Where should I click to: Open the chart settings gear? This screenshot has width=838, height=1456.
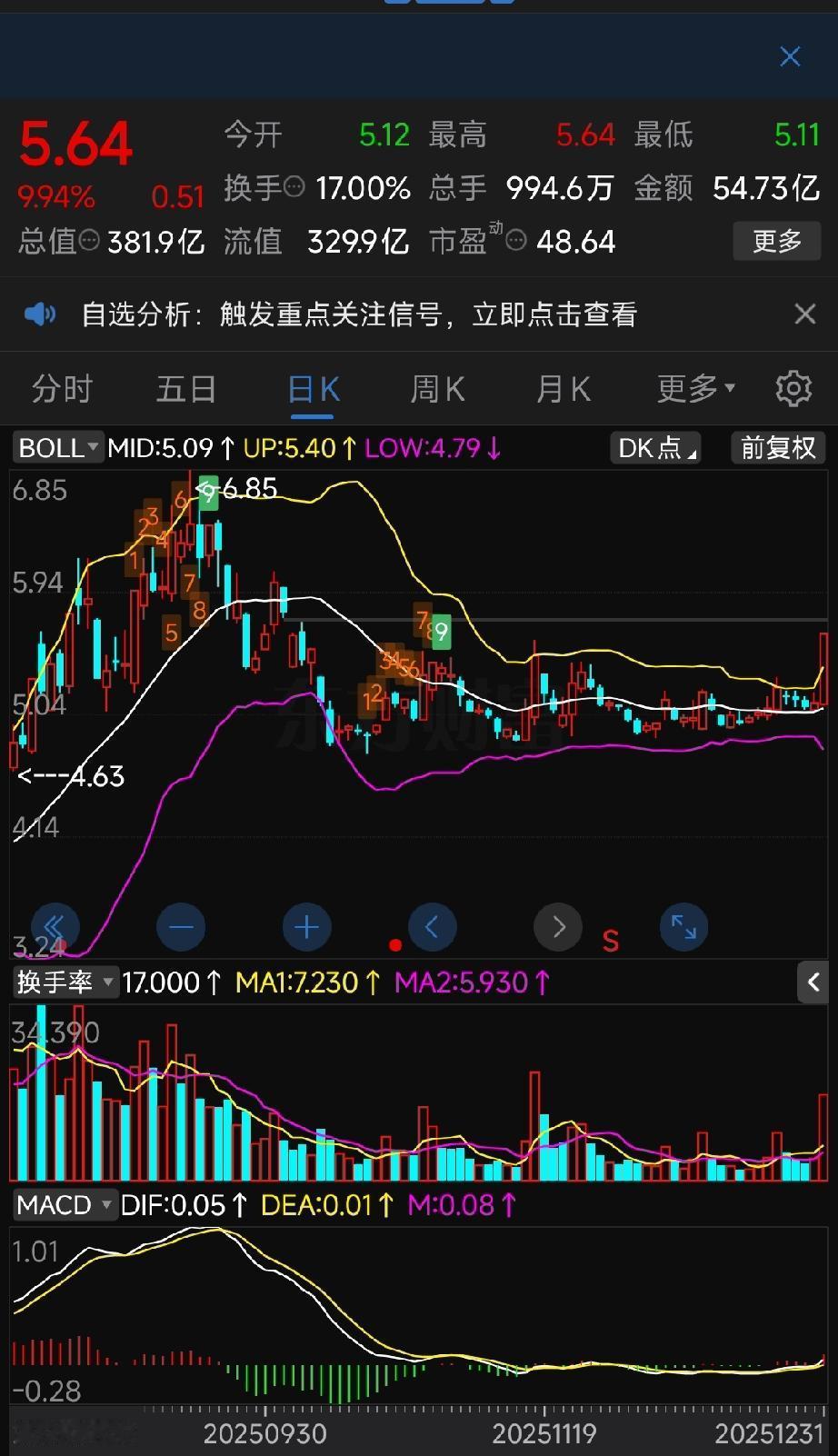[x=793, y=388]
